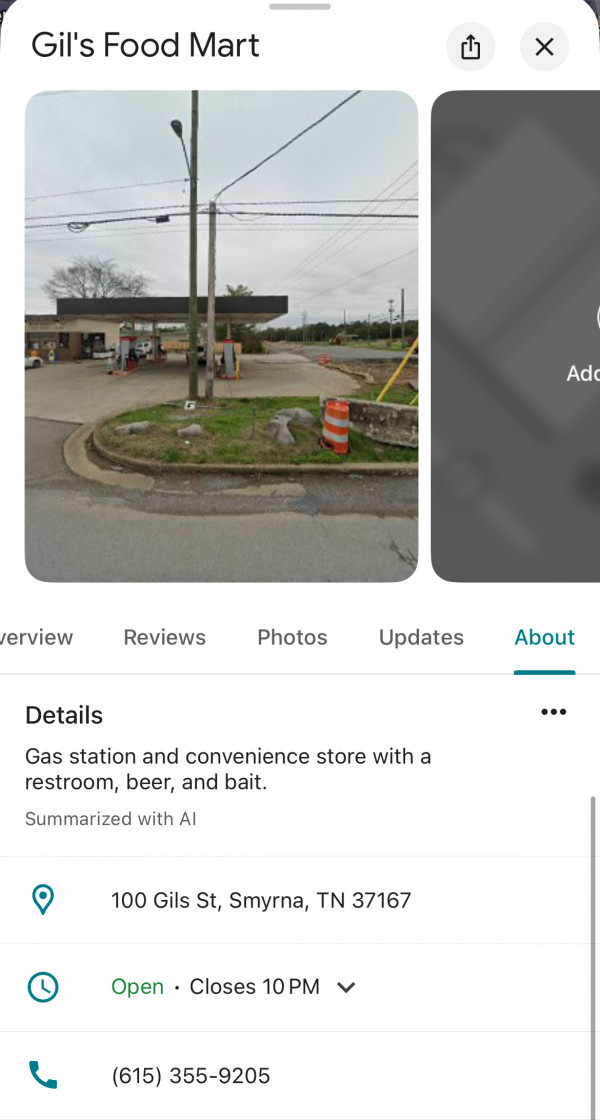The height and width of the screenshot is (1120, 600).
Task: Switch to the Updates tab
Action: click(x=421, y=638)
